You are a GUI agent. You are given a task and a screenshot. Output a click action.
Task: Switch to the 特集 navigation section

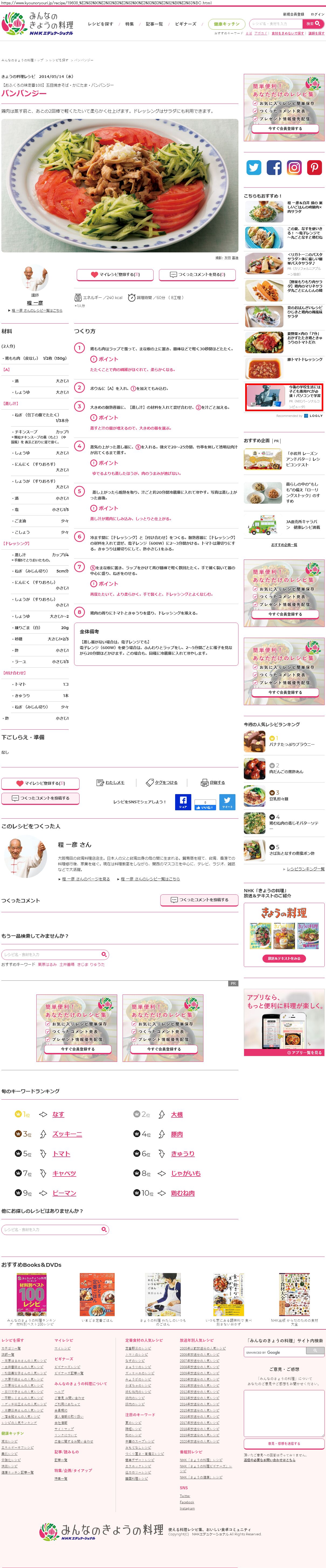click(x=130, y=24)
